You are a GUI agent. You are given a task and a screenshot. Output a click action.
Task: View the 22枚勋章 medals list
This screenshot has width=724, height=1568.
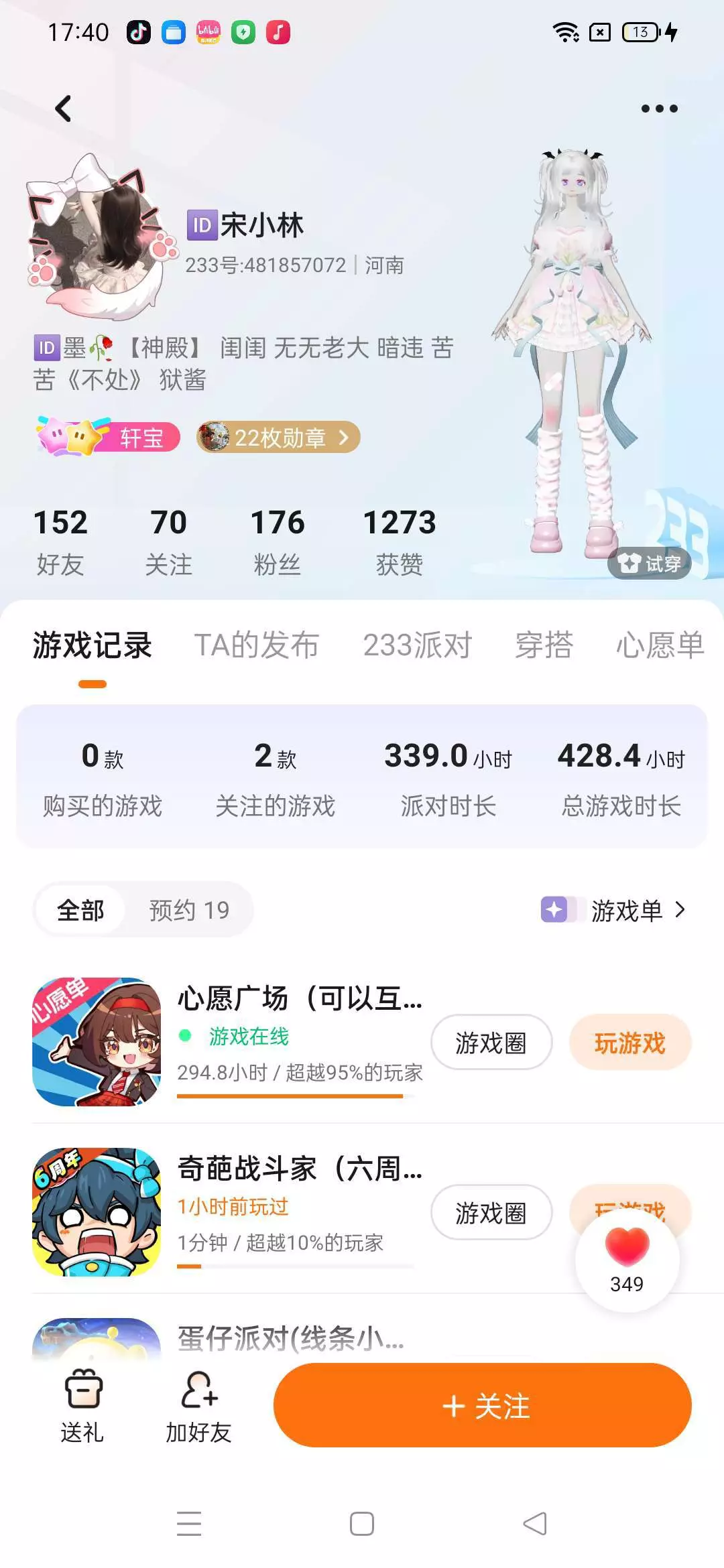pyautogui.click(x=278, y=437)
